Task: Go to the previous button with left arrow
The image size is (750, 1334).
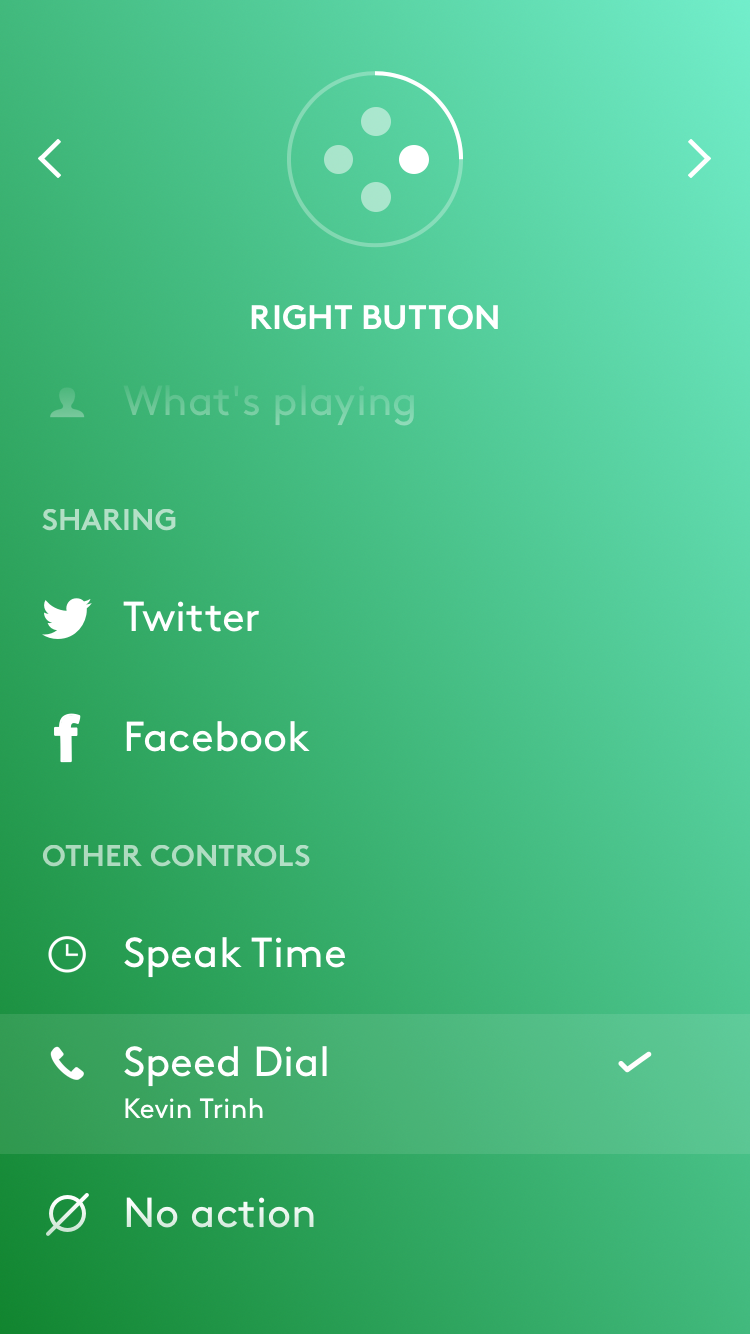Action: tap(50, 158)
